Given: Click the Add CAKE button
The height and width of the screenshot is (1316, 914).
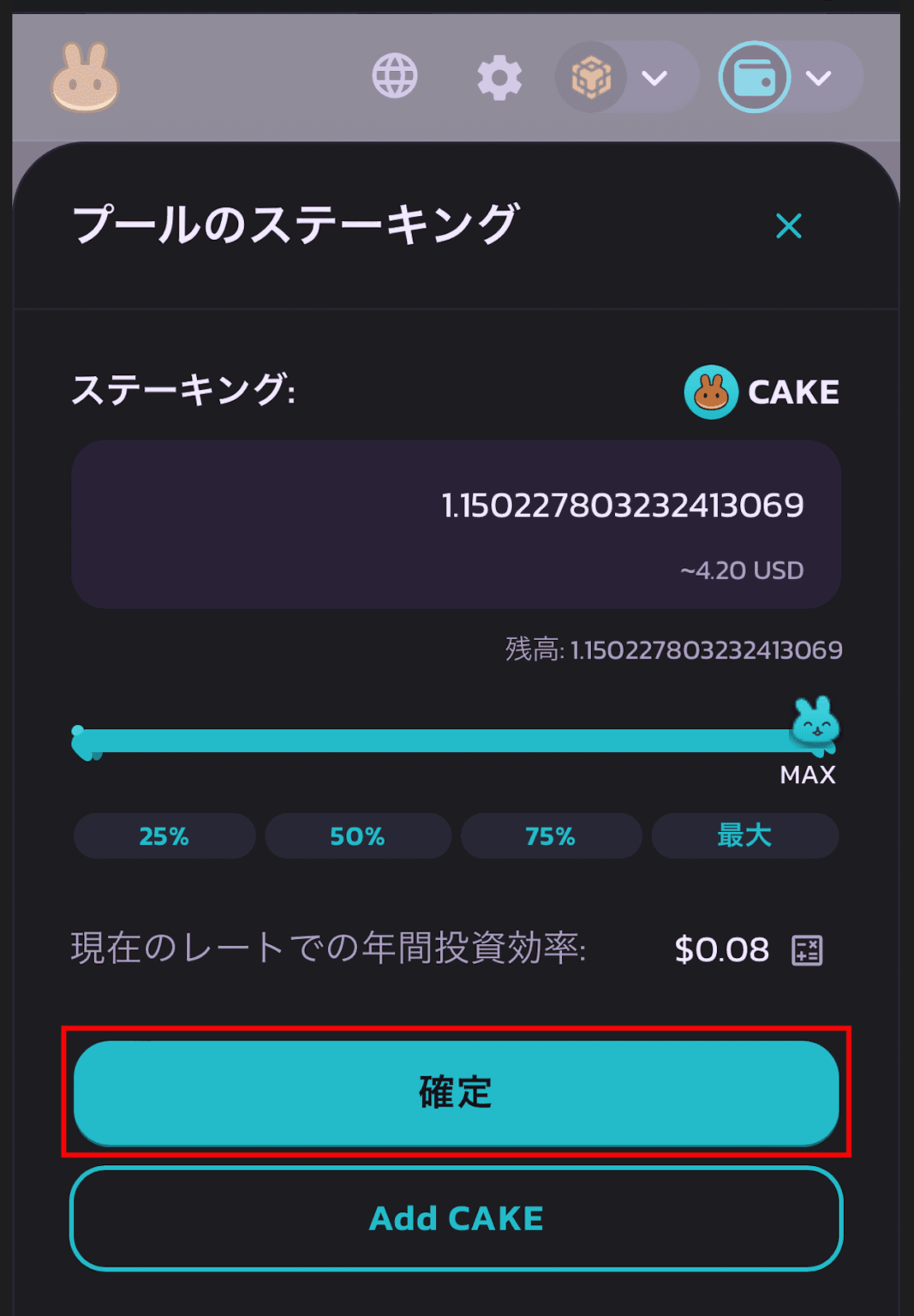Looking at the screenshot, I should 457,1217.
